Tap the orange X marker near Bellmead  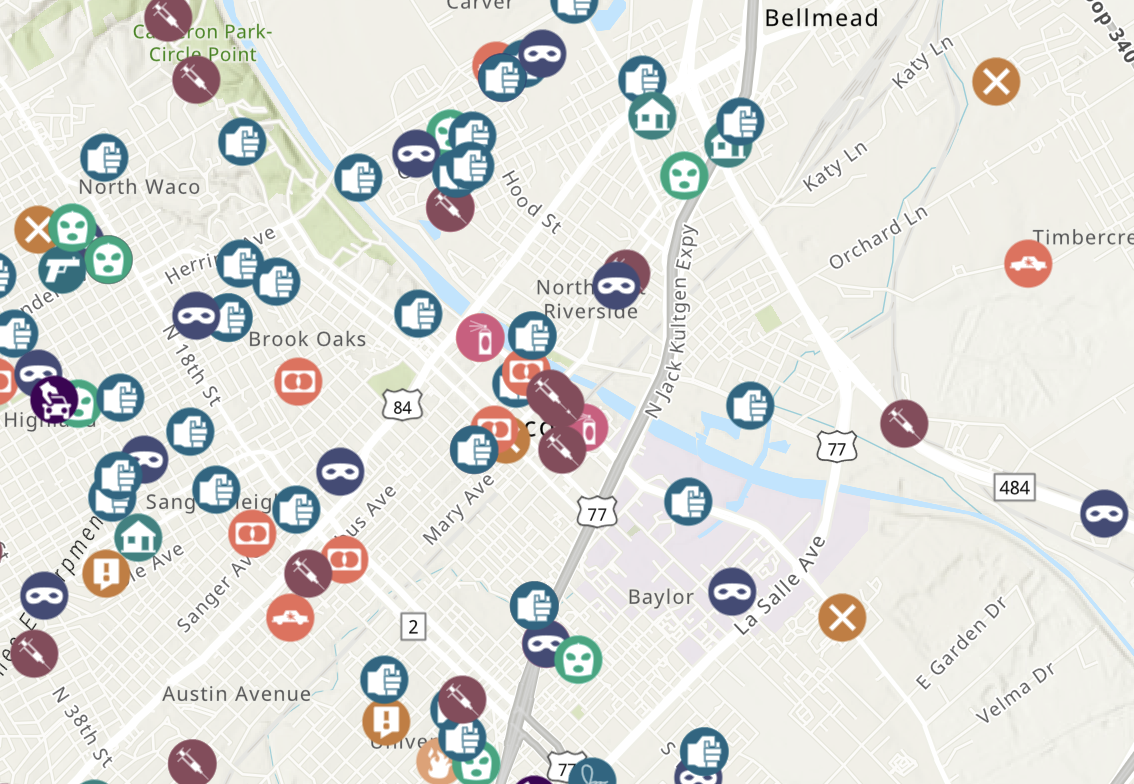point(996,82)
